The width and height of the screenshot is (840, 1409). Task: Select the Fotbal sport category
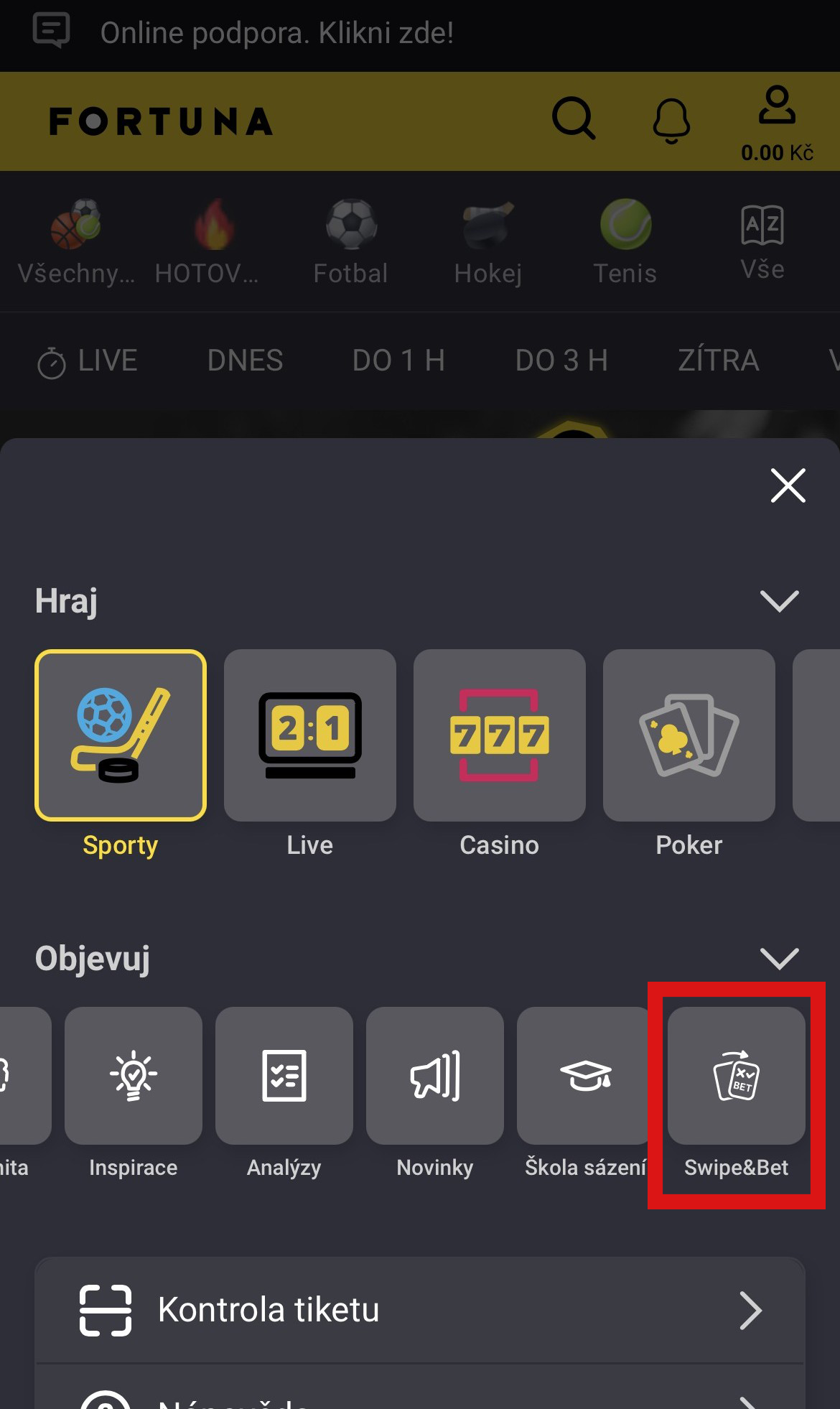coord(351,243)
